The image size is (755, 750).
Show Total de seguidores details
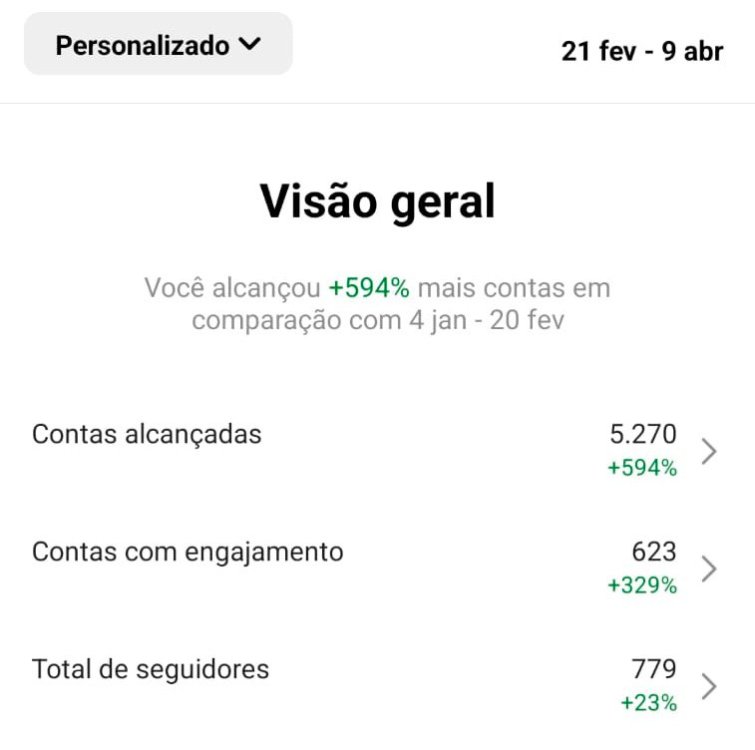coord(709,686)
